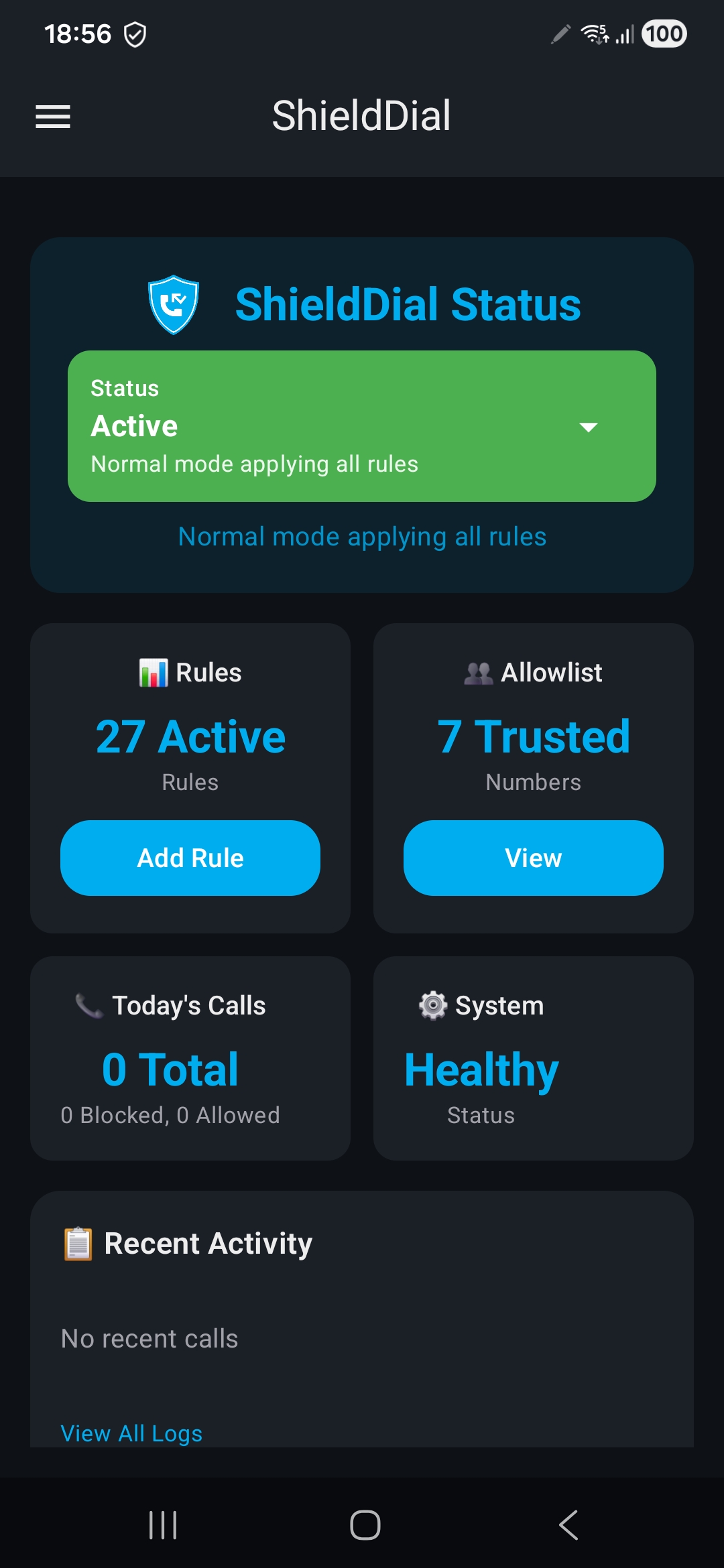Tap the status bar shield icon
The width and height of the screenshot is (724, 1568).
pos(135,34)
